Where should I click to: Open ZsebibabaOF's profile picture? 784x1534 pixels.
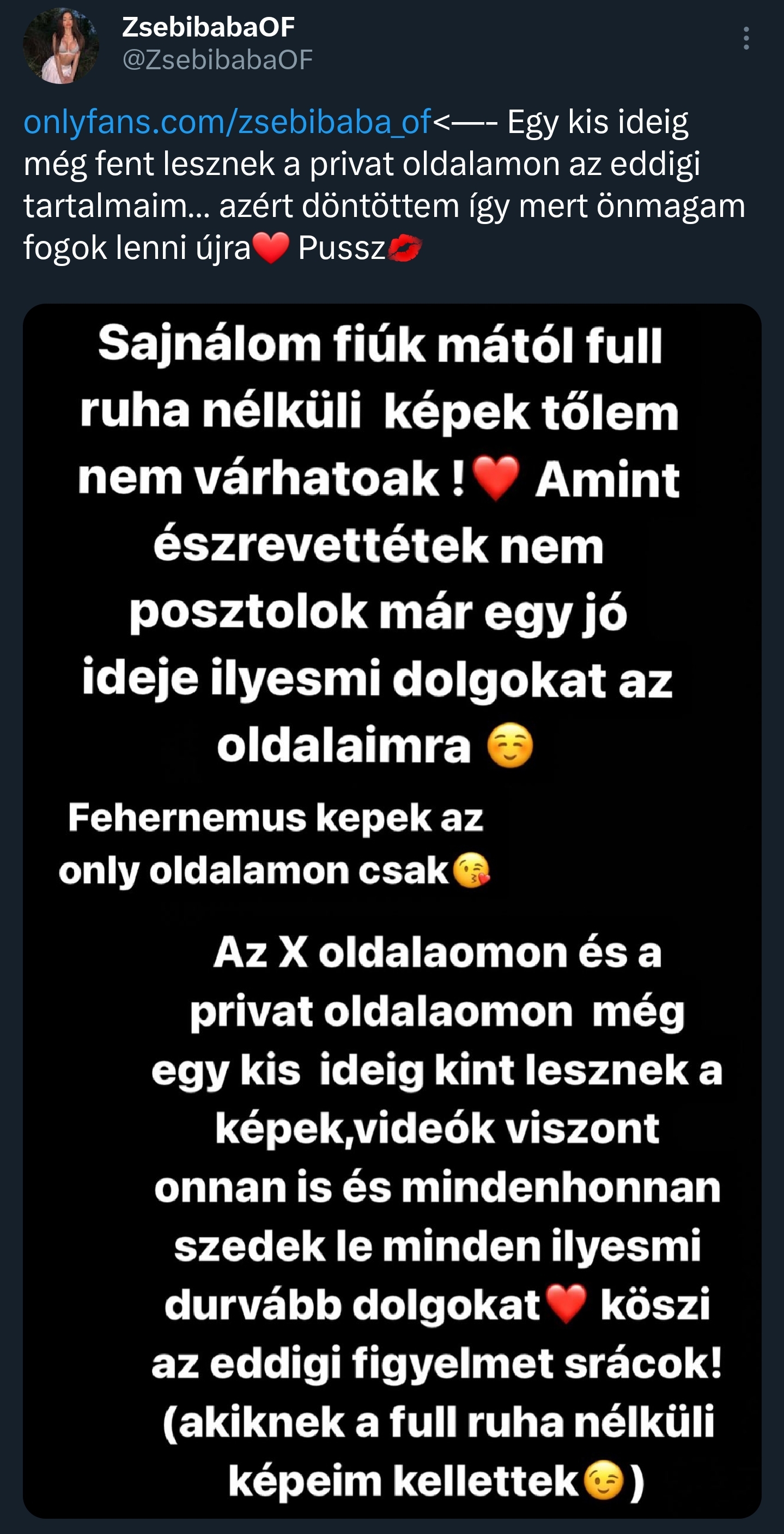[60, 45]
